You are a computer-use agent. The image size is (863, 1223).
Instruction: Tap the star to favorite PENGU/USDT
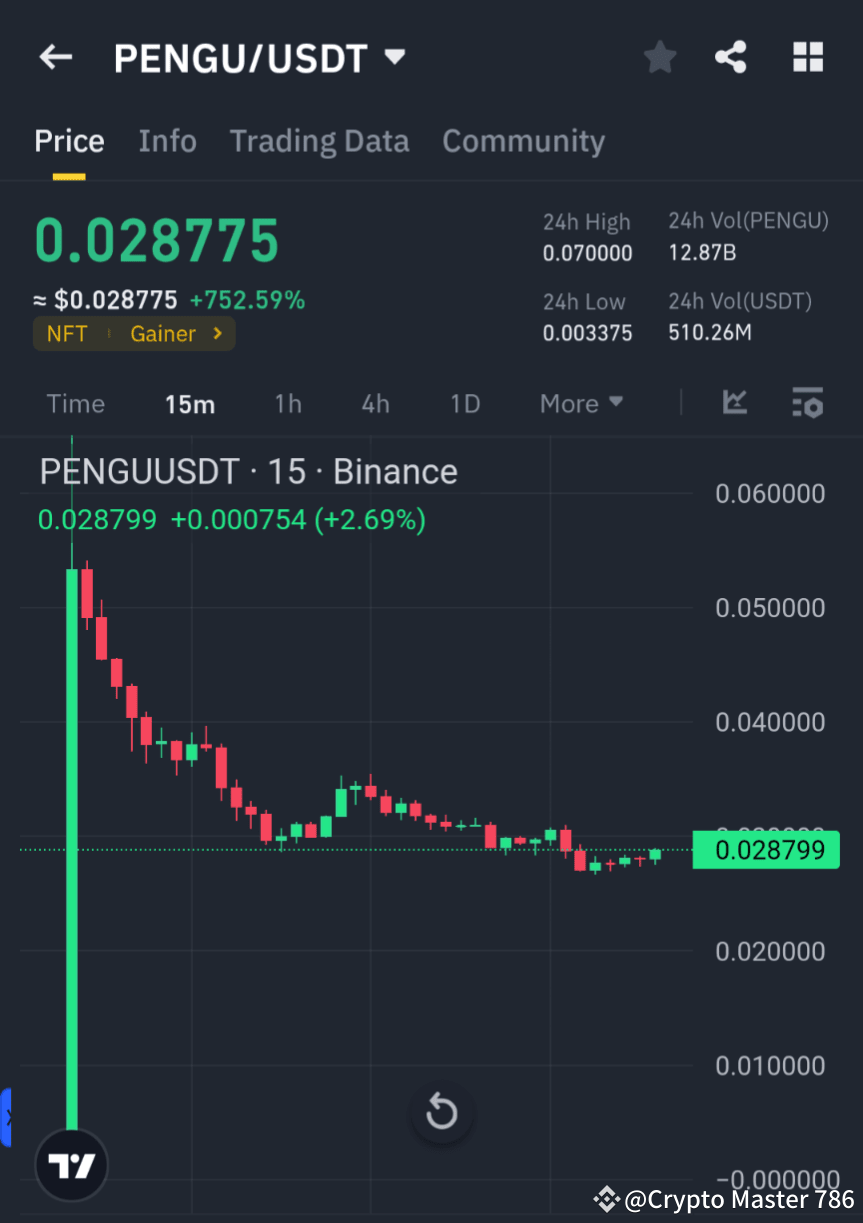pos(659,57)
